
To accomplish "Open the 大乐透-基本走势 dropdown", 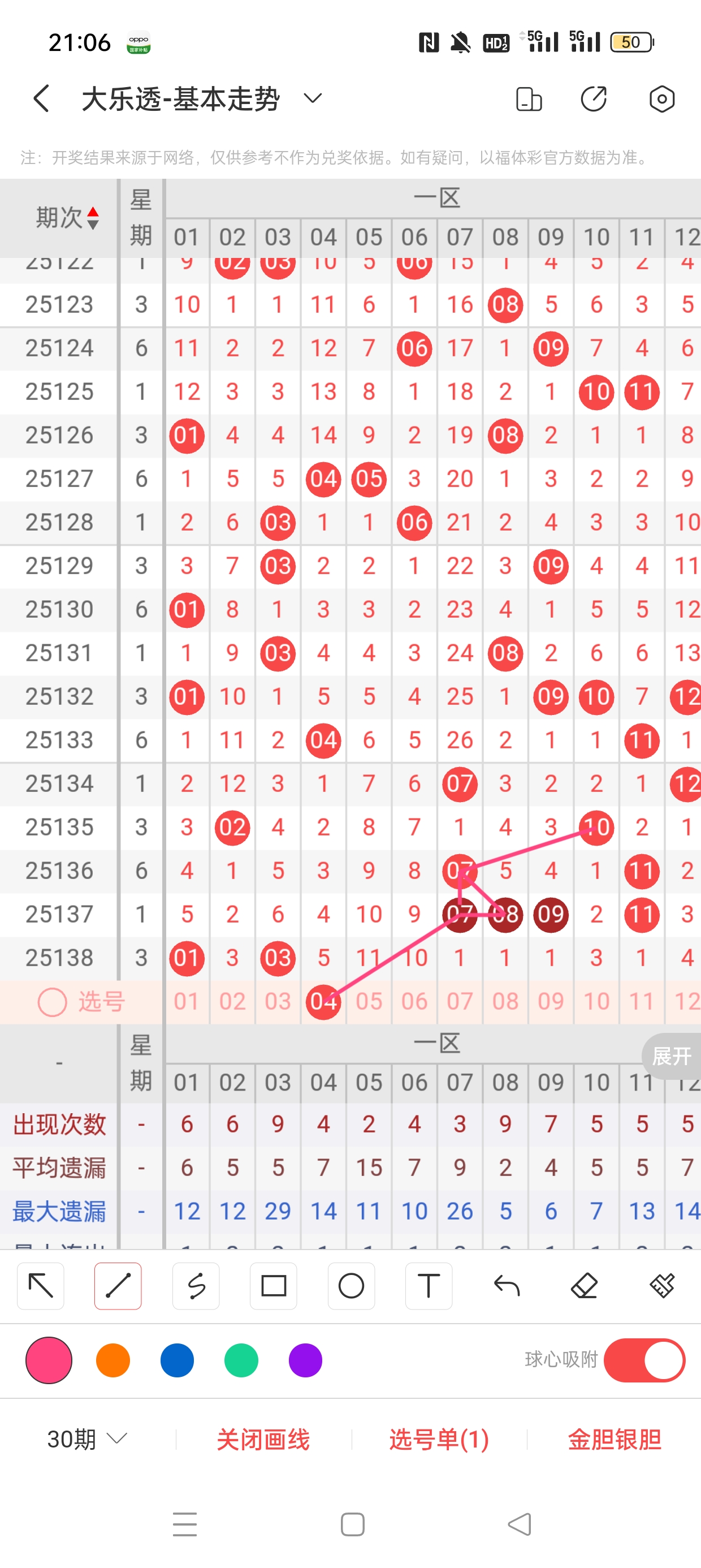I will [x=313, y=98].
